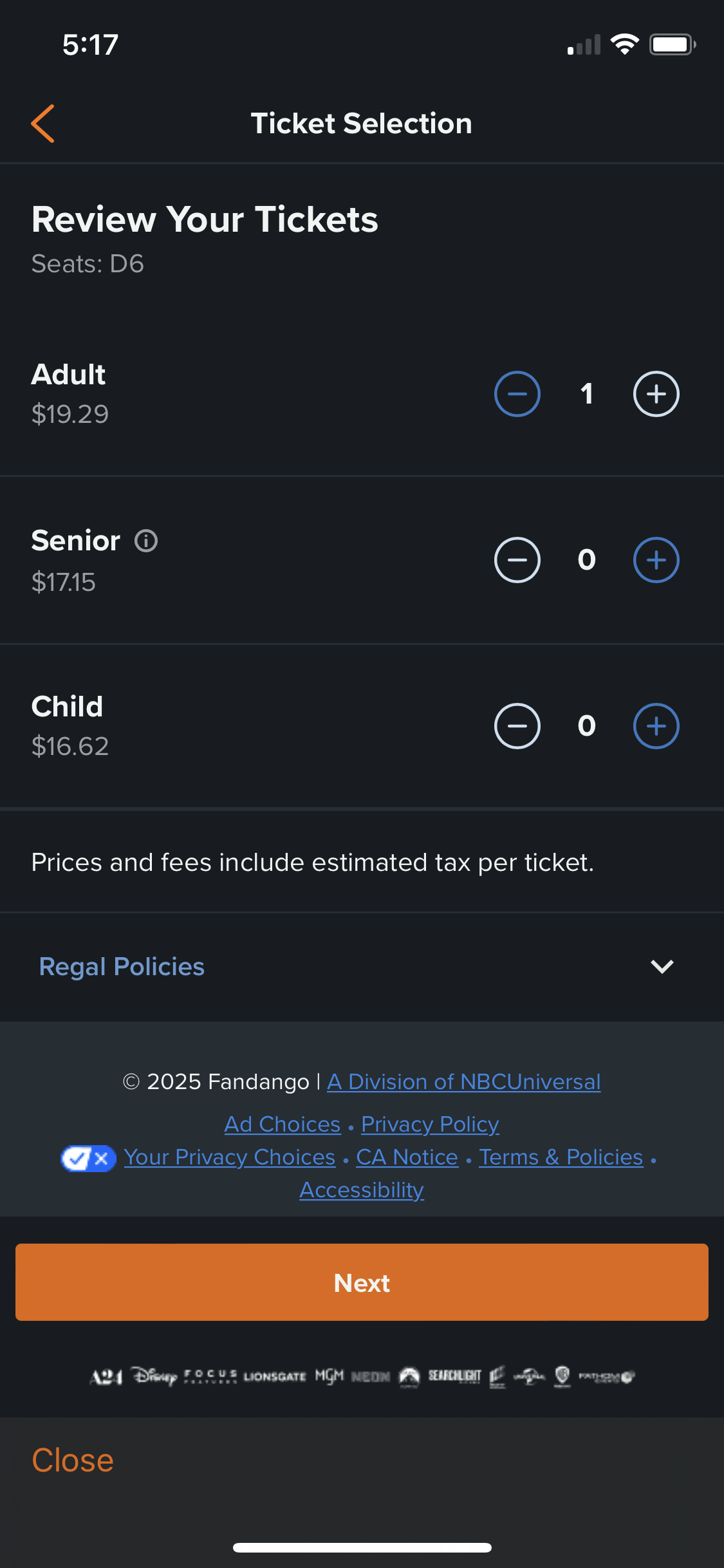Open the CA Notice link
This screenshot has height=1568, width=724.
tap(407, 1157)
